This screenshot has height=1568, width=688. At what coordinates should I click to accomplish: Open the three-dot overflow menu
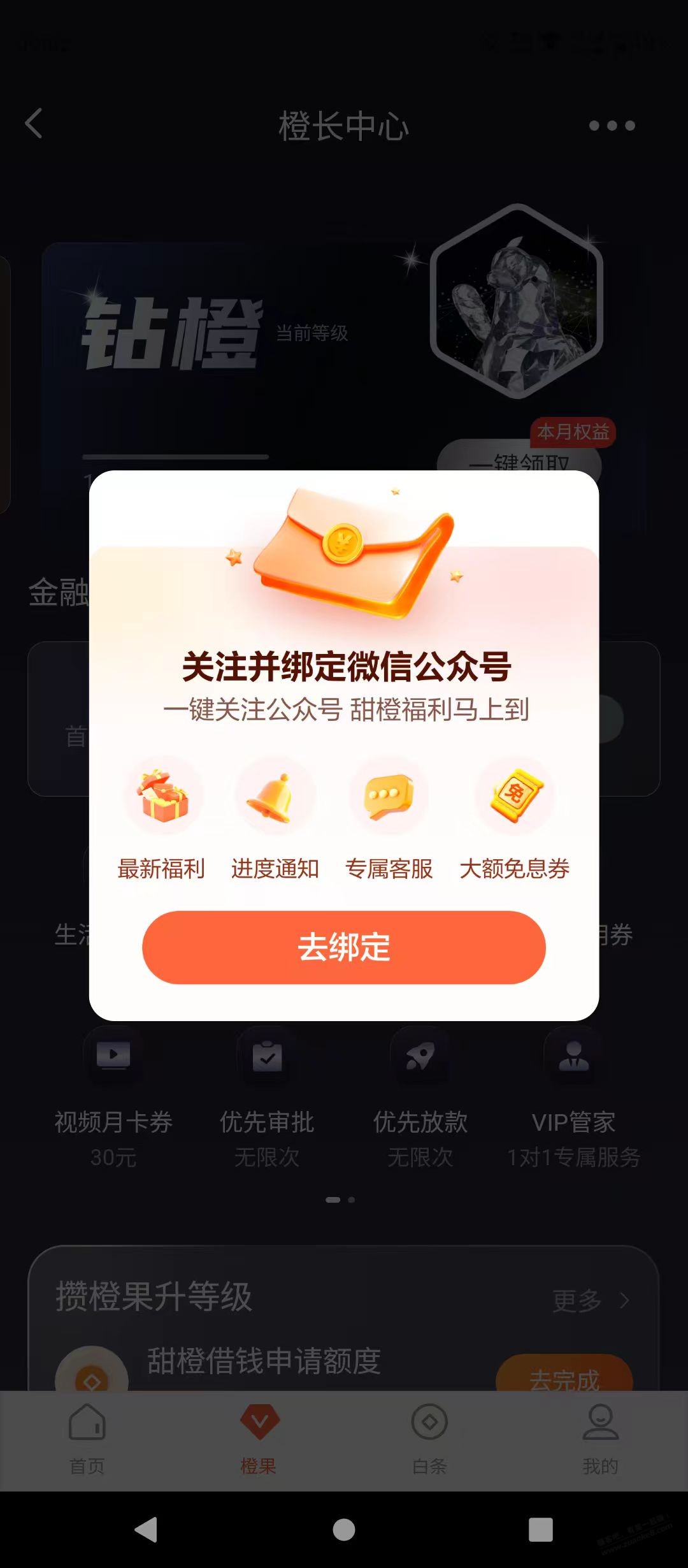coord(612,126)
